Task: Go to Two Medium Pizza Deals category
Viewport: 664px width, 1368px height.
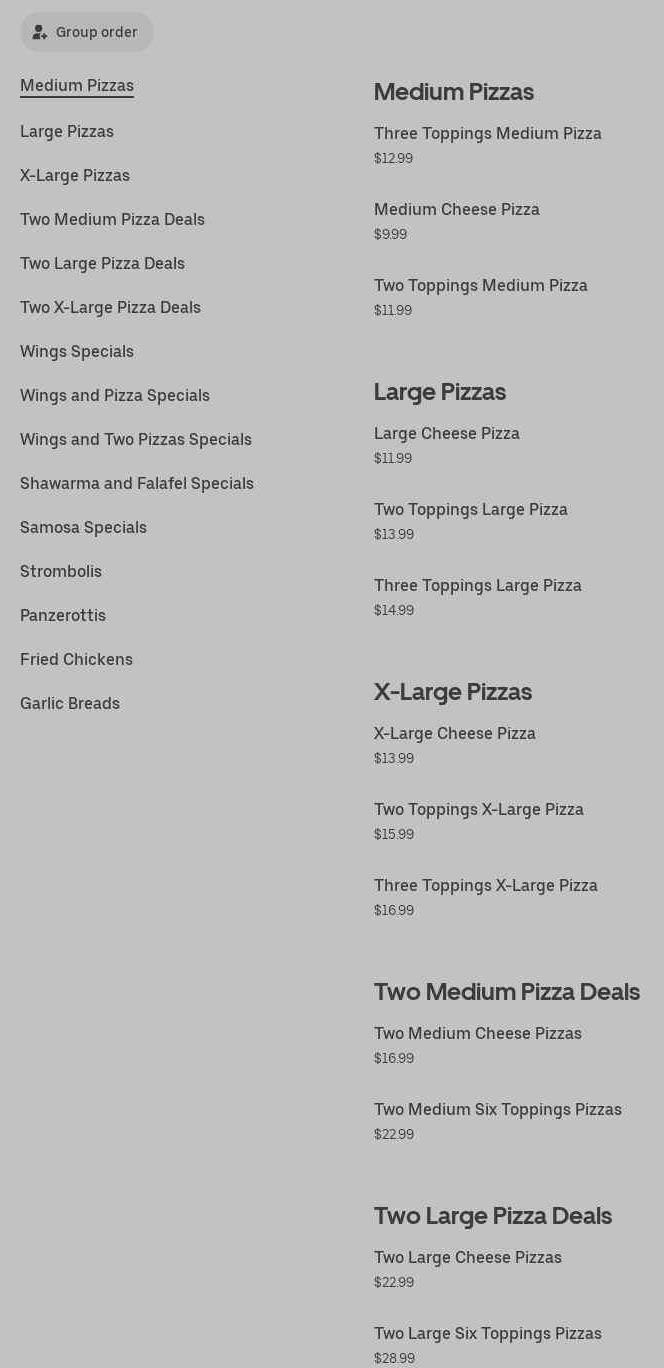Action: coord(112,220)
